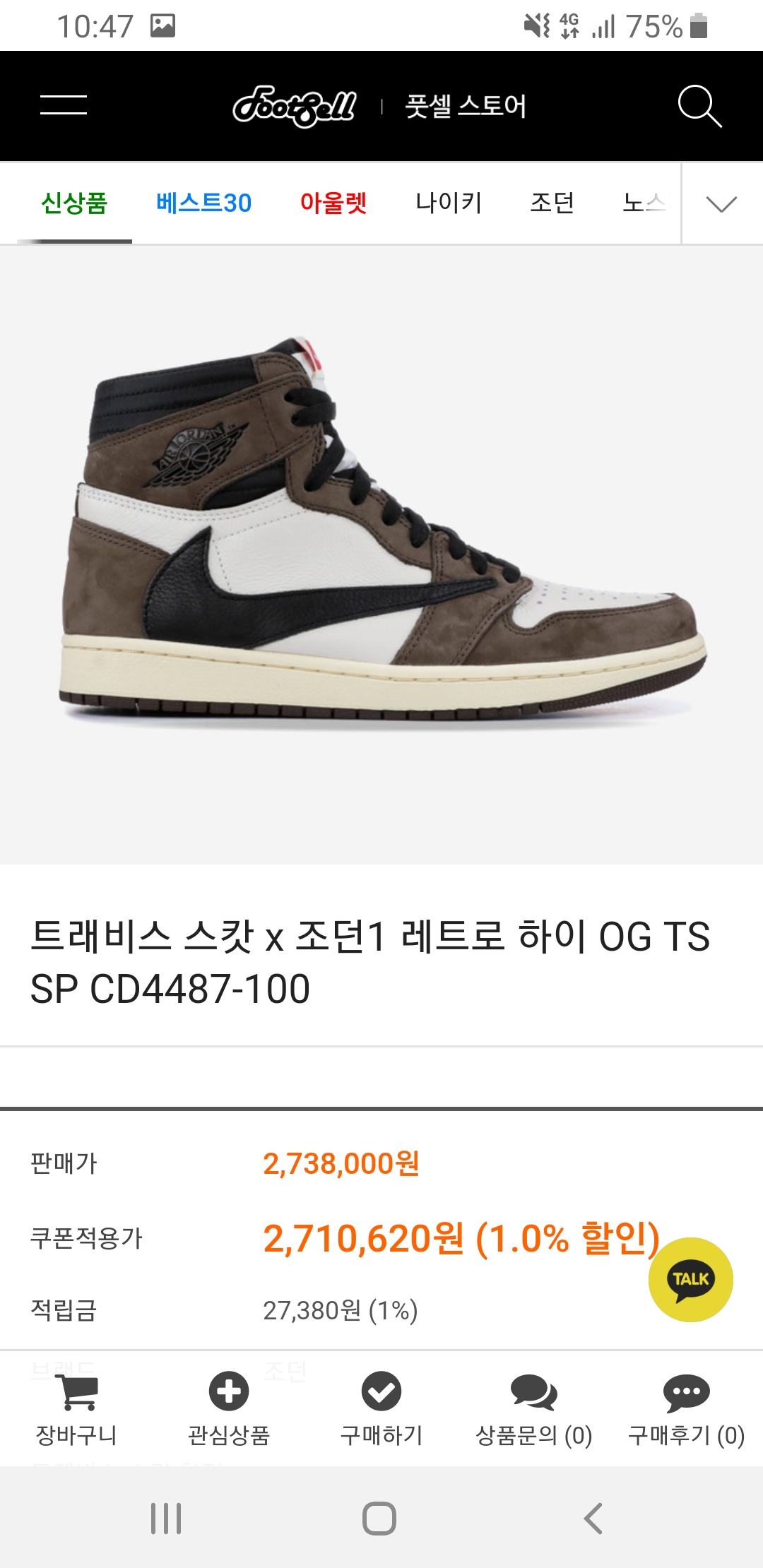Select the 아울렛 category tab
763x1568 pixels.
click(333, 203)
